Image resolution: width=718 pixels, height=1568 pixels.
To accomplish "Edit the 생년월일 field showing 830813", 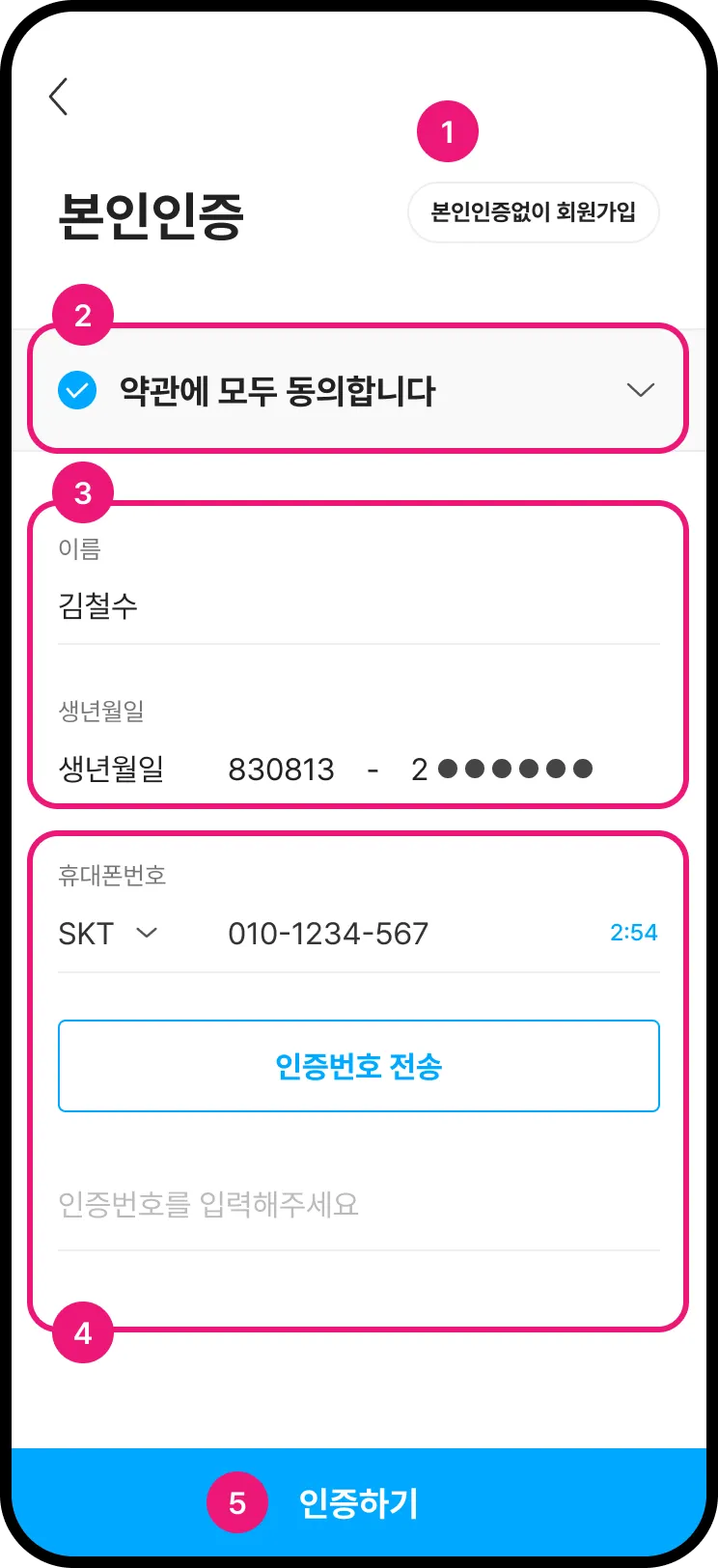I will 282,770.
